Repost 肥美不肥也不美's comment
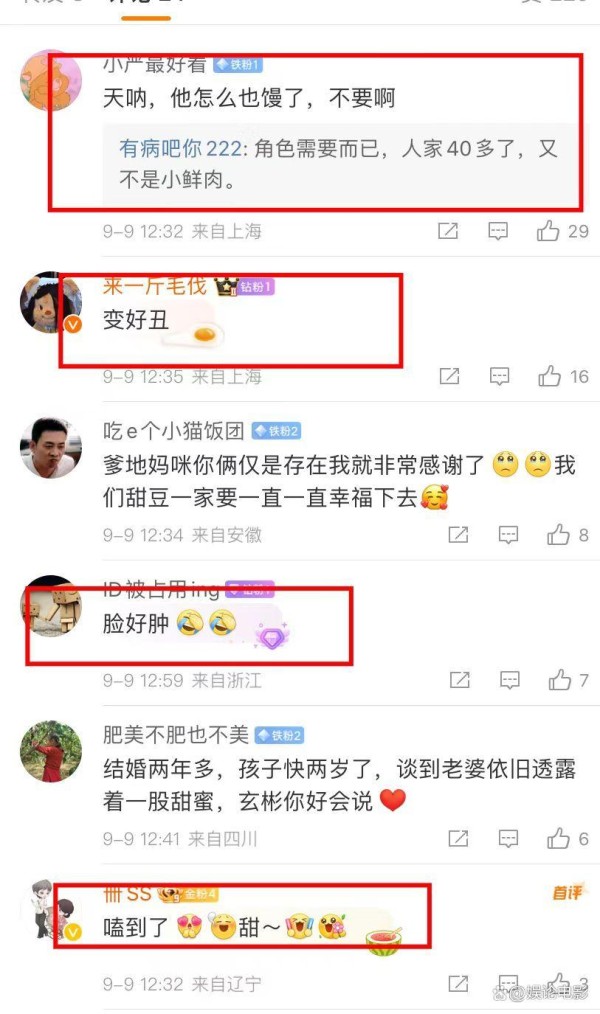Image resolution: width=600 pixels, height=1014 pixels. pos(458,839)
